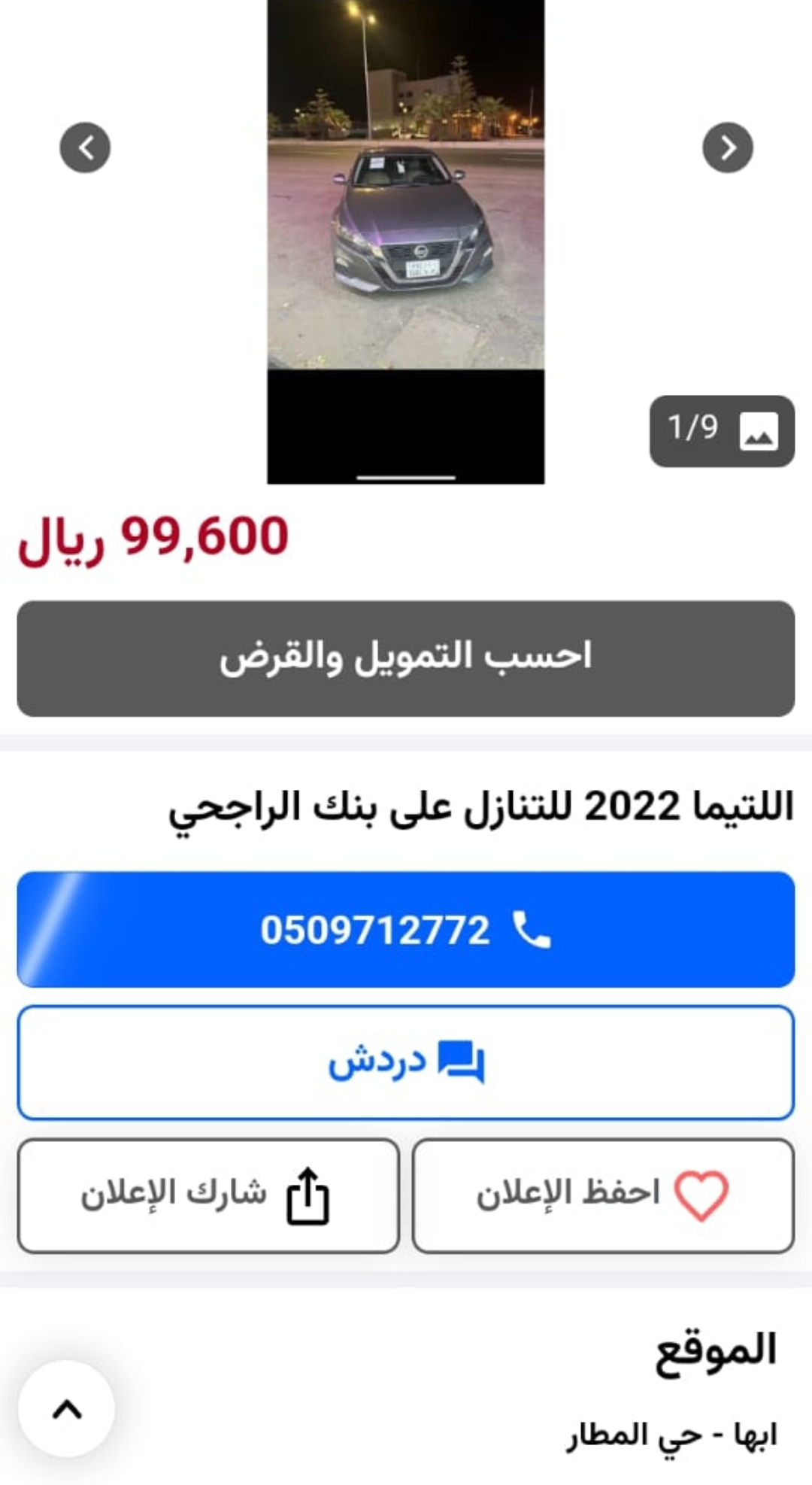Go to the previous car photo
This screenshot has width=812, height=1485.
point(85,147)
